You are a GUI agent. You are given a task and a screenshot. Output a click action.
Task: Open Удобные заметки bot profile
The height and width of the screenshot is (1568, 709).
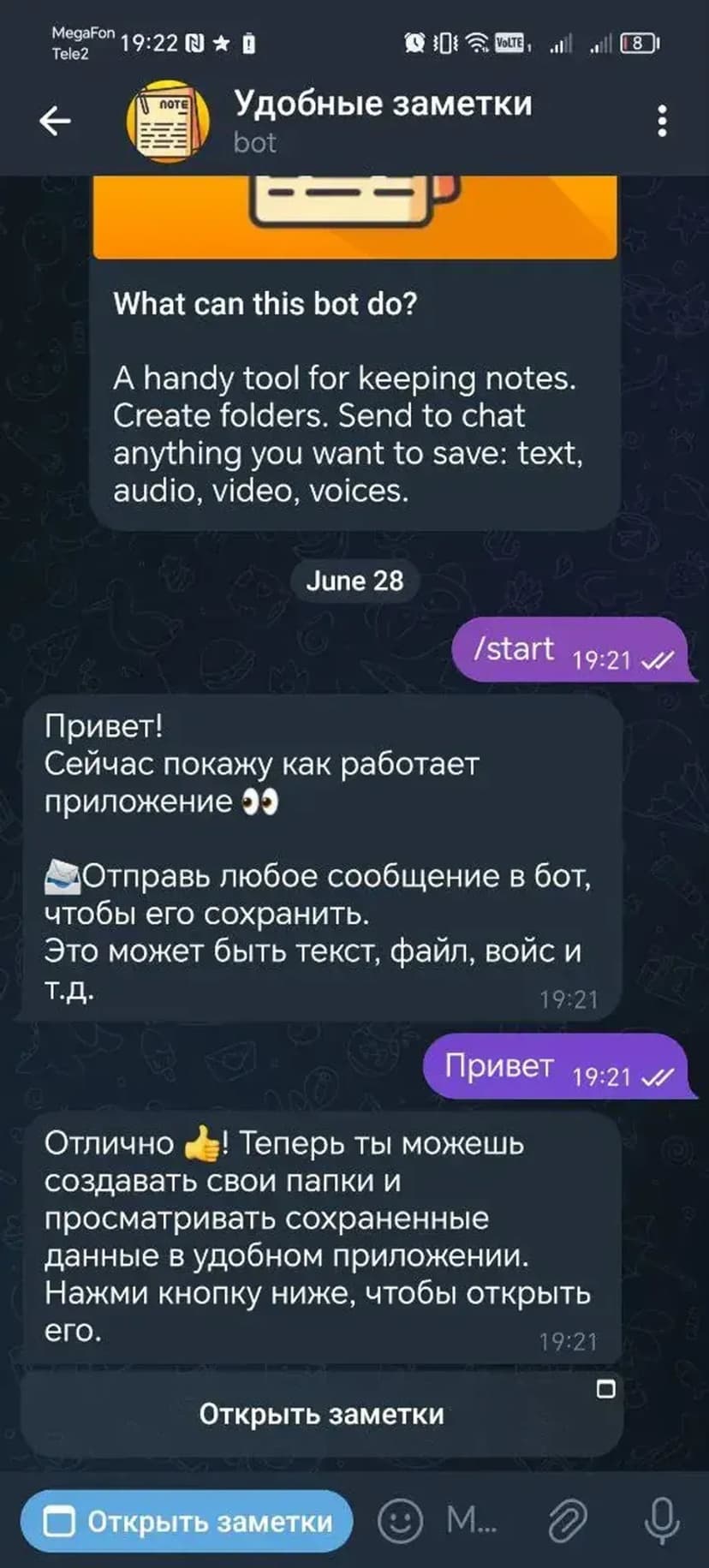[x=382, y=120]
